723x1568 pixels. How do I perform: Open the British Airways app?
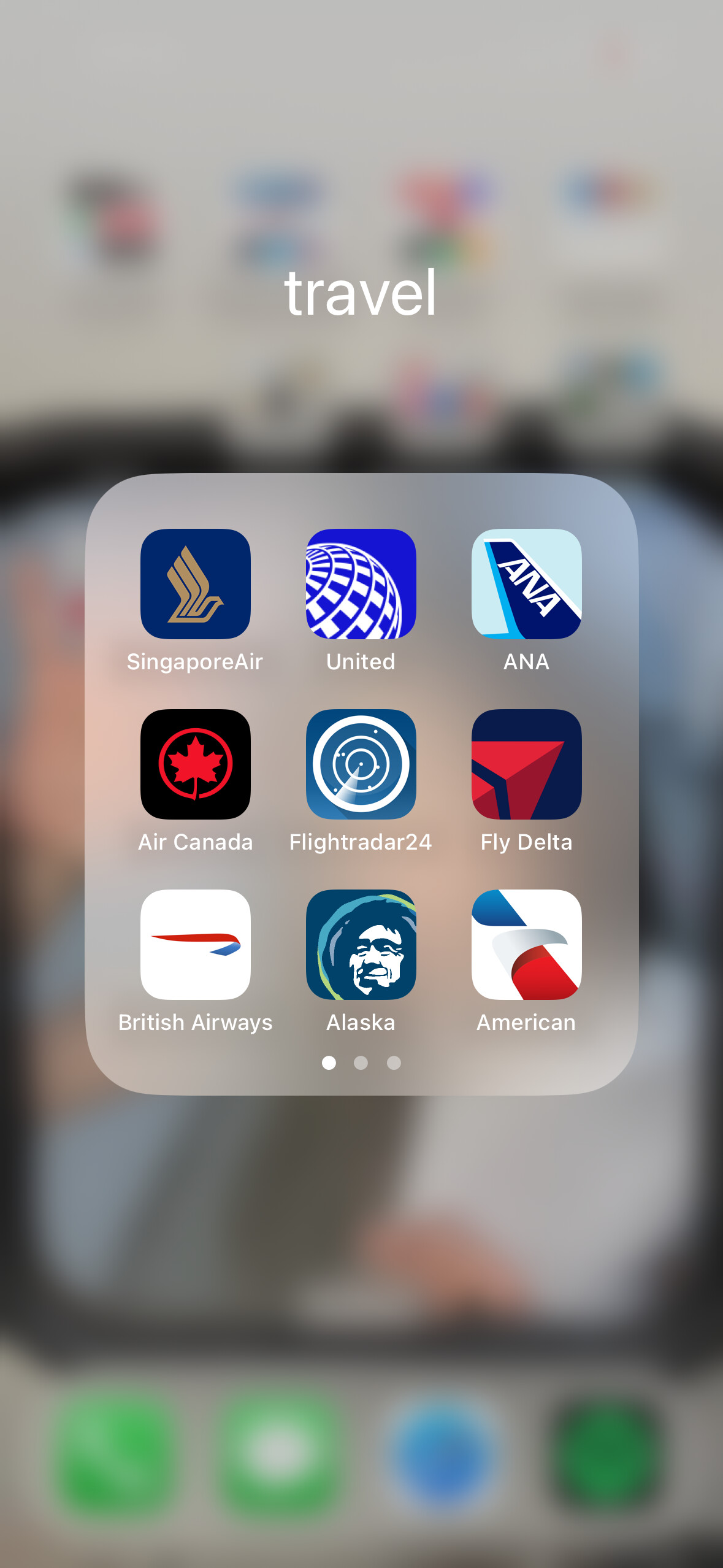click(x=195, y=944)
